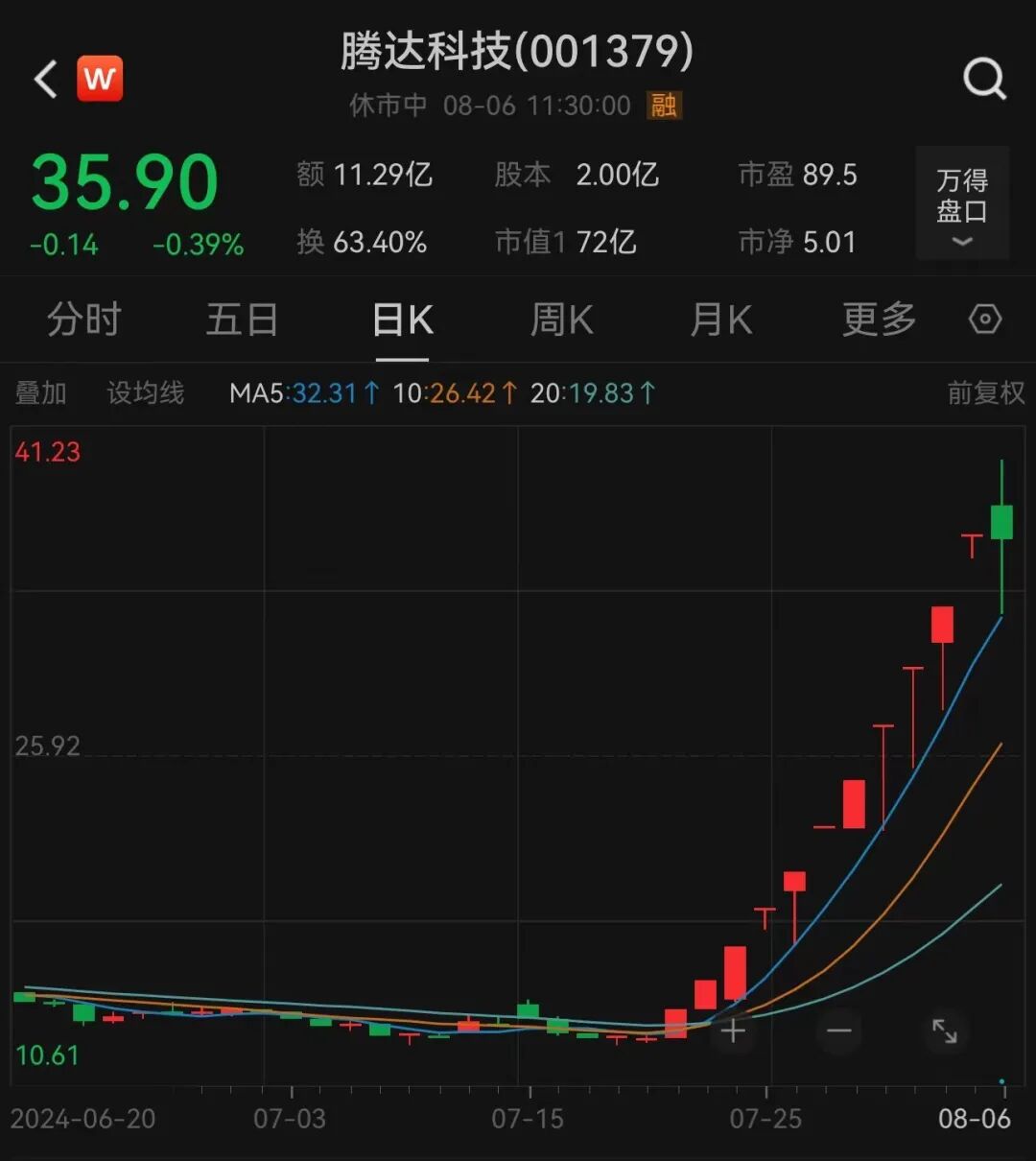Change the 前复权 adjustment mode
Image resolution: width=1036 pixels, height=1161 pixels.
tap(985, 393)
